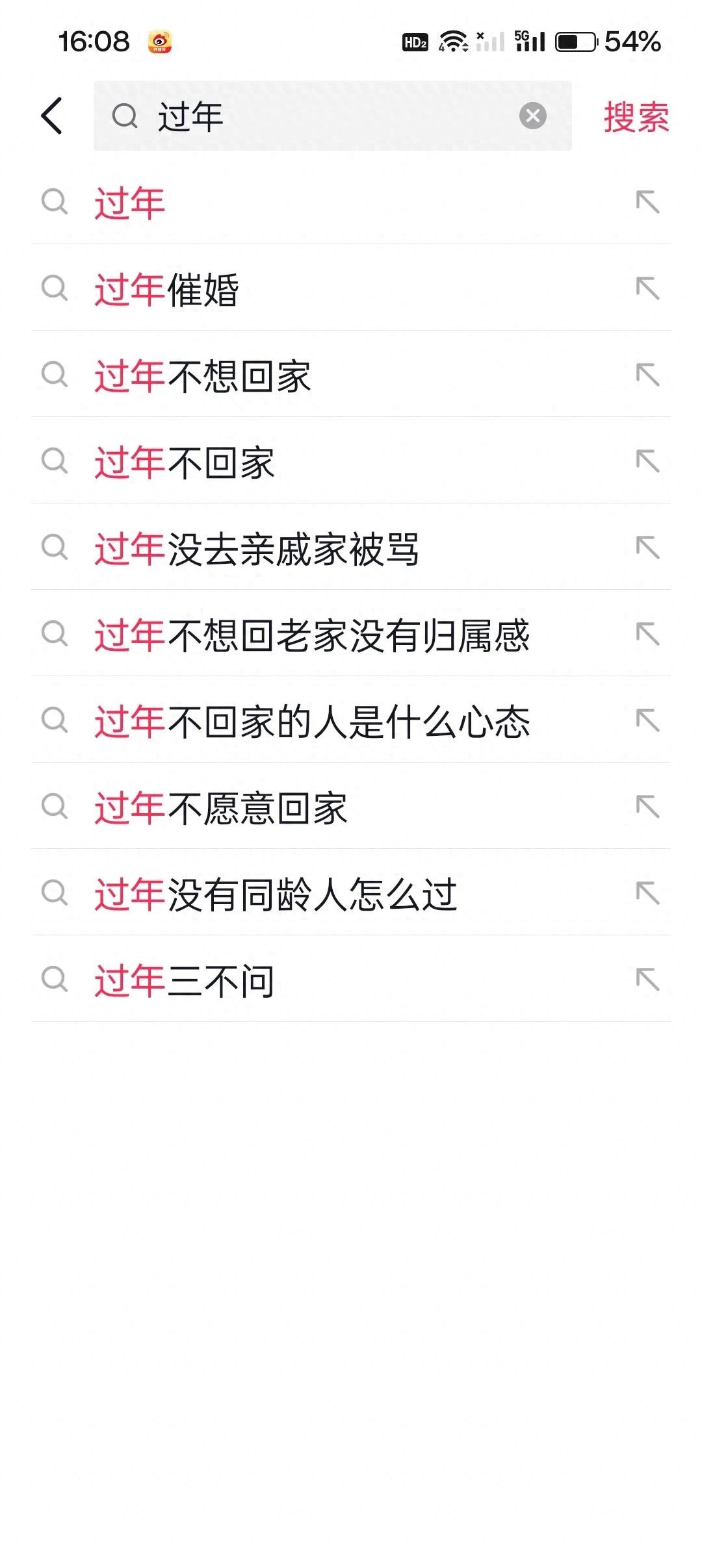The image size is (702, 1568).
Task: Select the suggestion 过年催婚
Action: coord(167,289)
